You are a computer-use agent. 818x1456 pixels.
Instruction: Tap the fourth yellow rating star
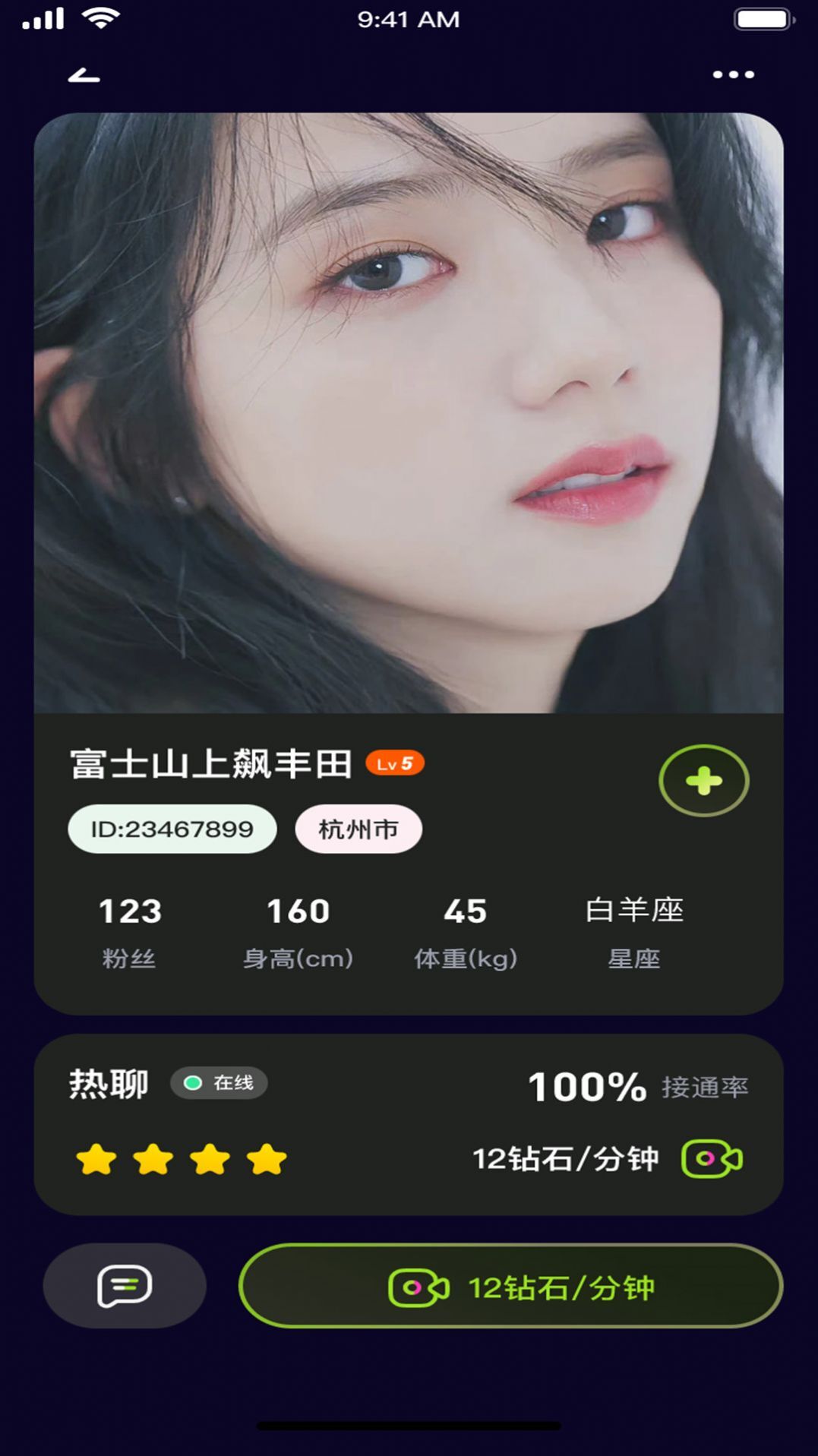click(264, 1160)
